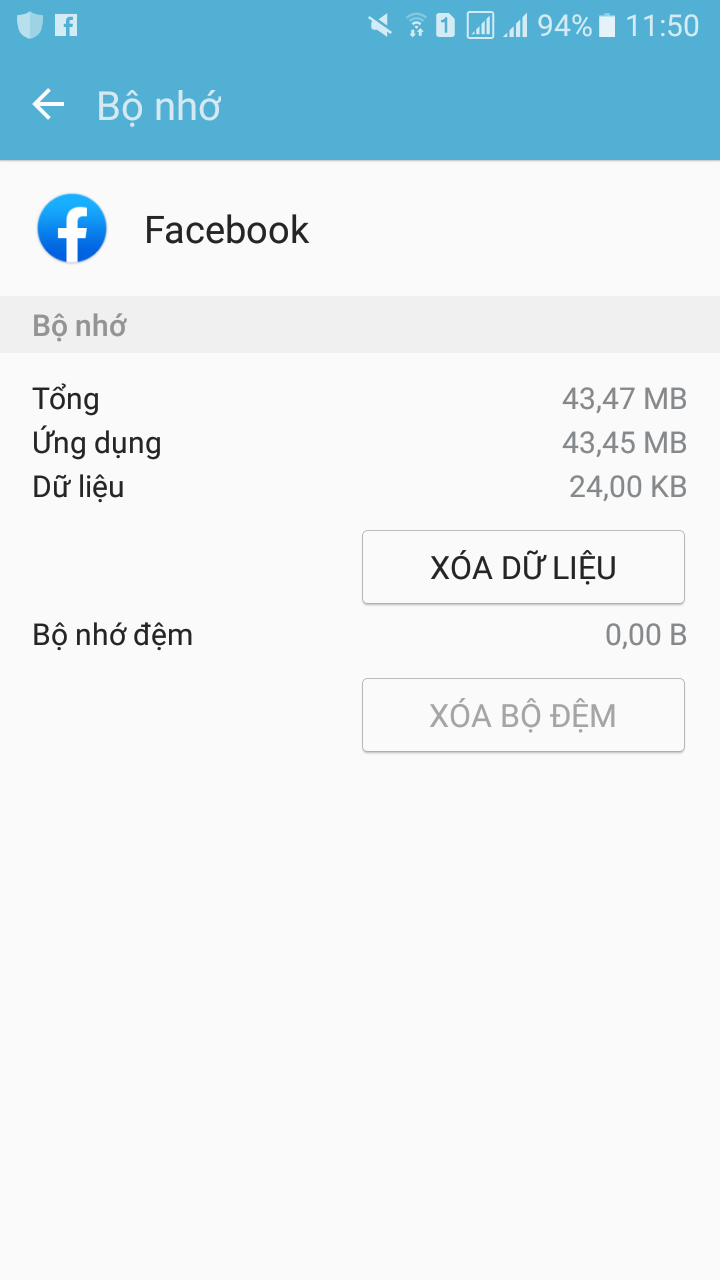This screenshot has width=720, height=1280.
Task: Tap the XÓA DỮ LIỆU button
Action: pyautogui.click(x=523, y=567)
